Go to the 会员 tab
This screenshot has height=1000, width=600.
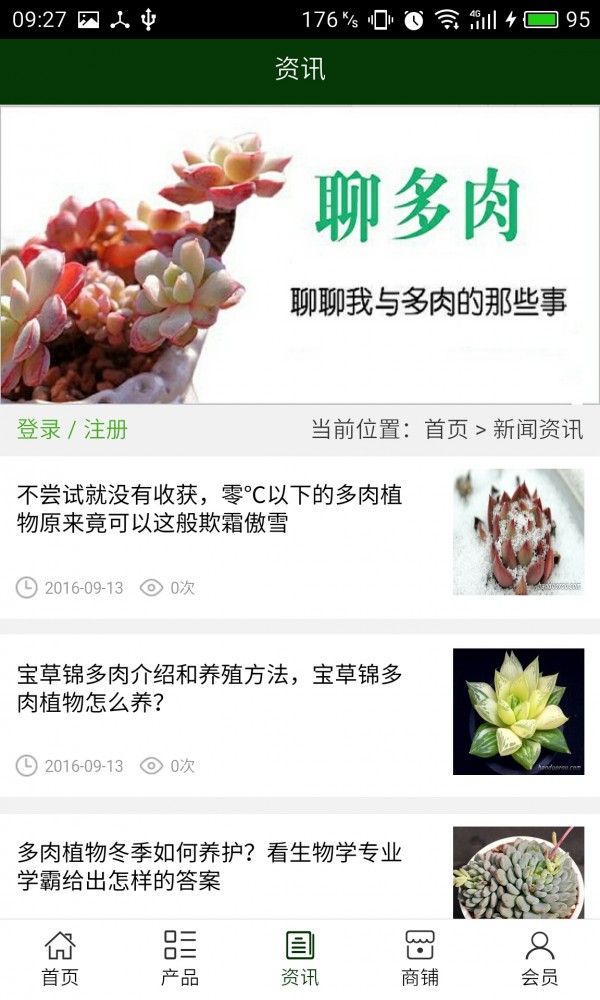click(x=540, y=958)
